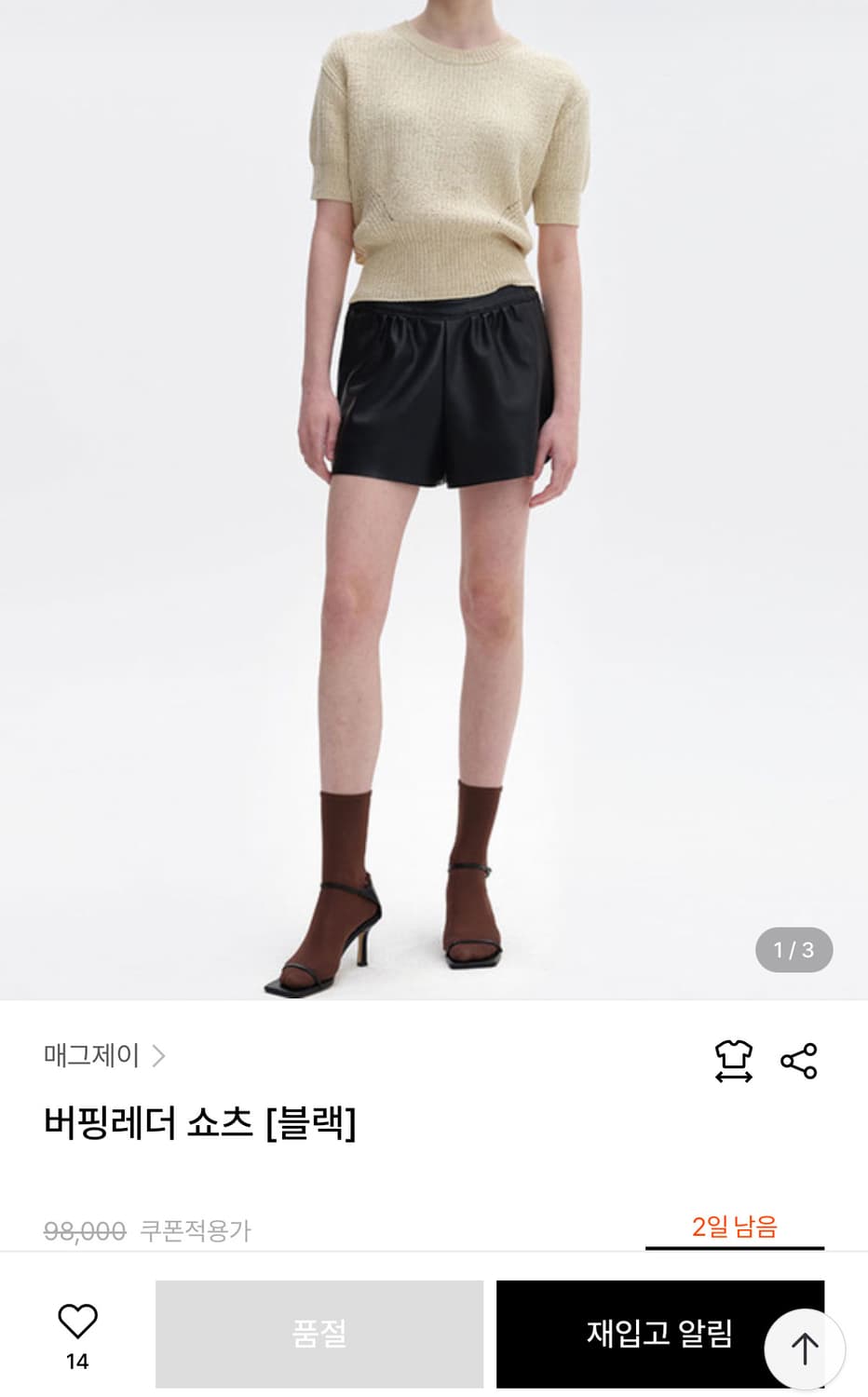Open the 매그제이 brand store page
This screenshot has height=1397, width=868.
(x=89, y=1055)
